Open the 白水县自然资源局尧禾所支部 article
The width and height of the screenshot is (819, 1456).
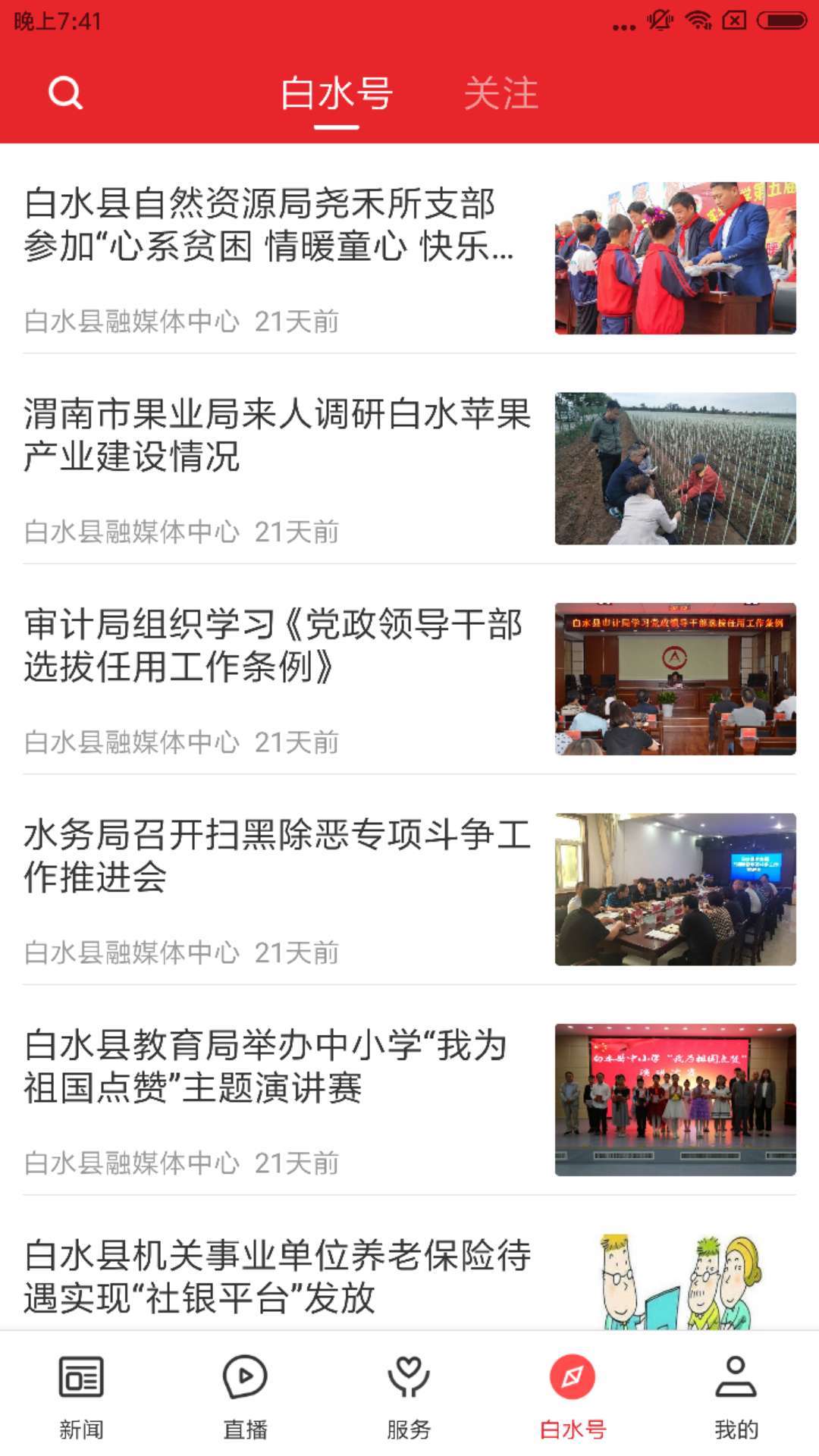click(269, 225)
